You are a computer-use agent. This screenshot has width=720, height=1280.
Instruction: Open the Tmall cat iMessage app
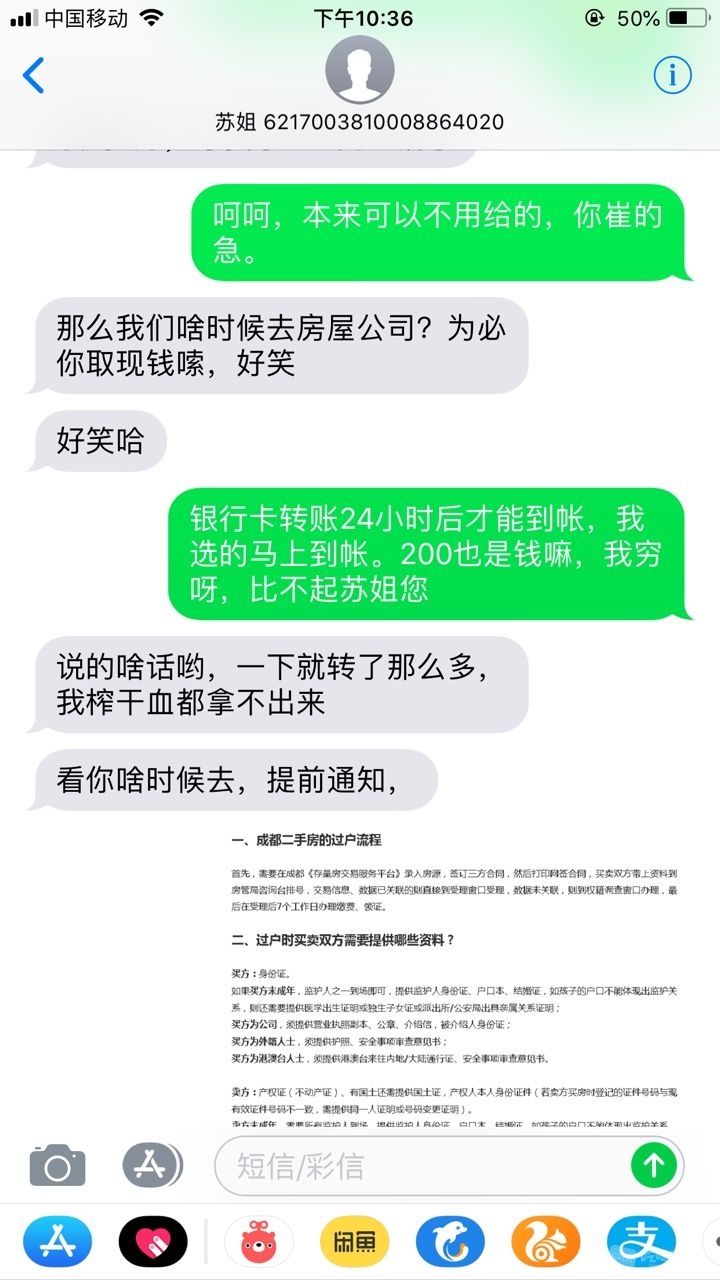coord(259,1242)
